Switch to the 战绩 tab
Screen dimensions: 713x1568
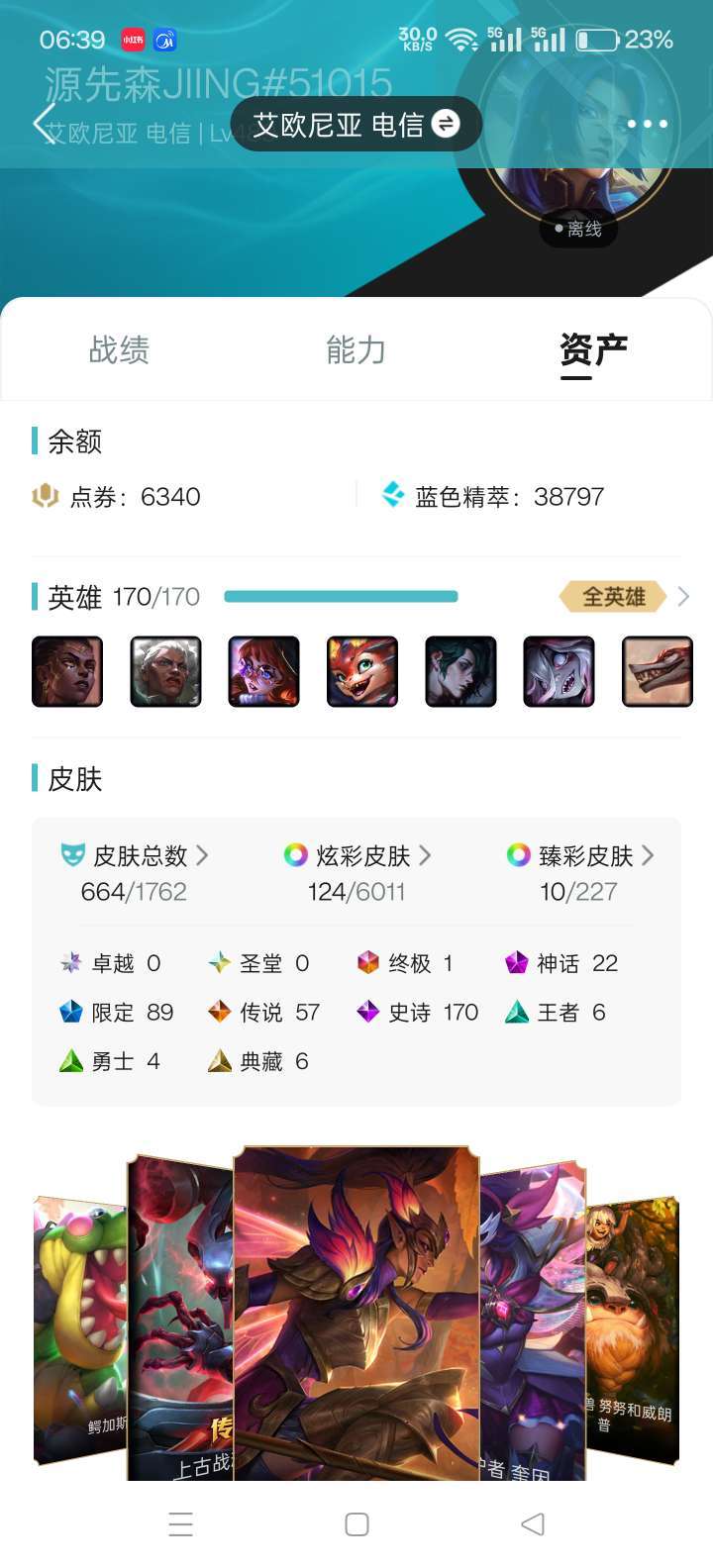click(x=119, y=350)
